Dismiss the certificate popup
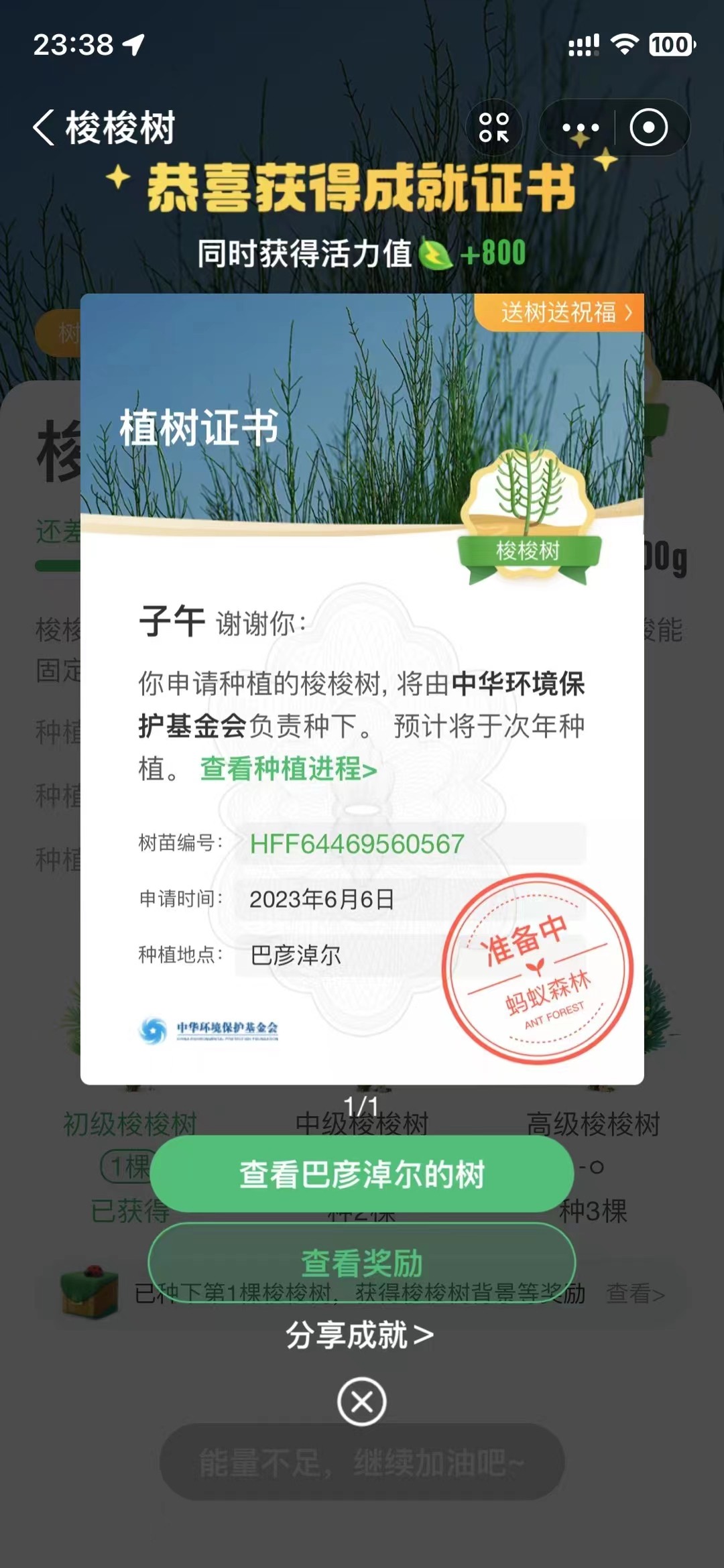The image size is (724, 1568). coord(361,1402)
